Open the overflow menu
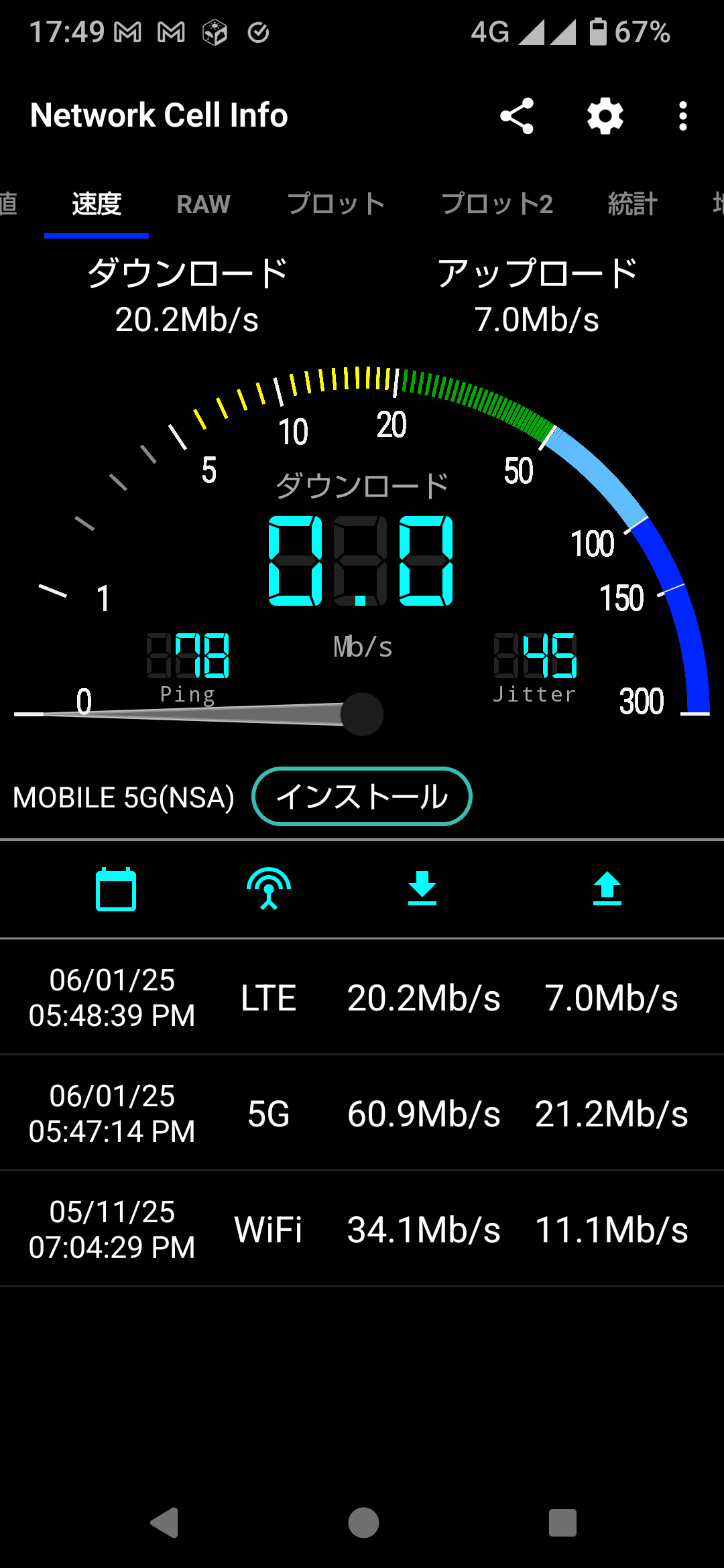 (682, 116)
